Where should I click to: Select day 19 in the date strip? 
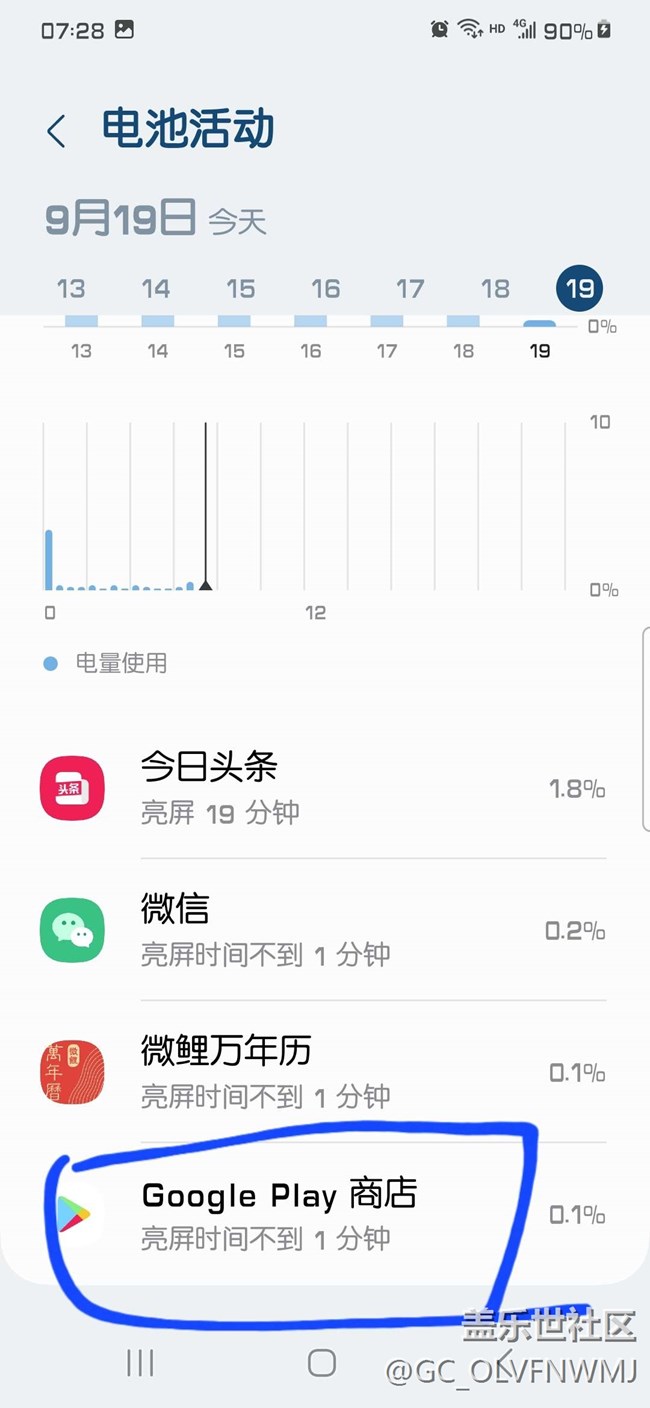tap(580, 290)
